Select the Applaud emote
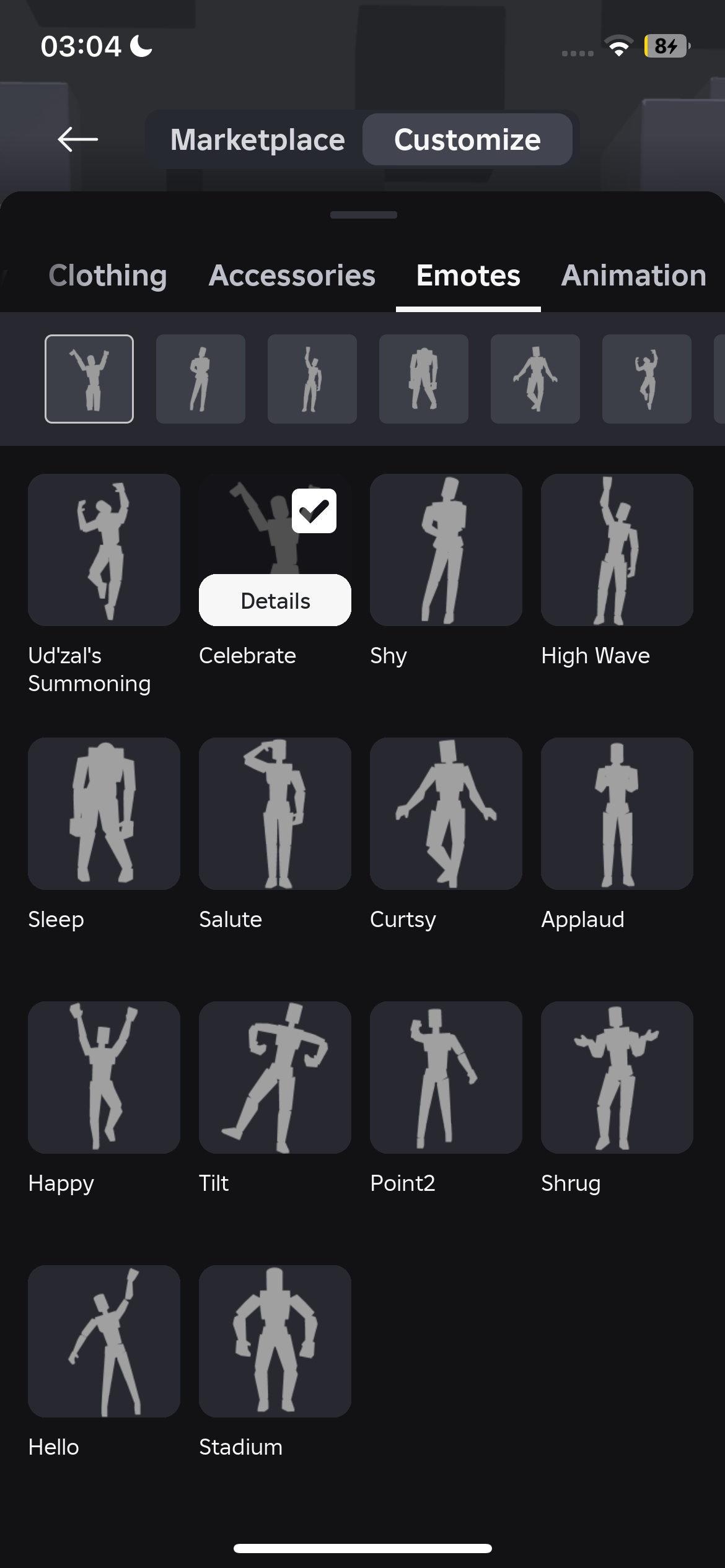This screenshot has width=725, height=1568. [x=617, y=814]
